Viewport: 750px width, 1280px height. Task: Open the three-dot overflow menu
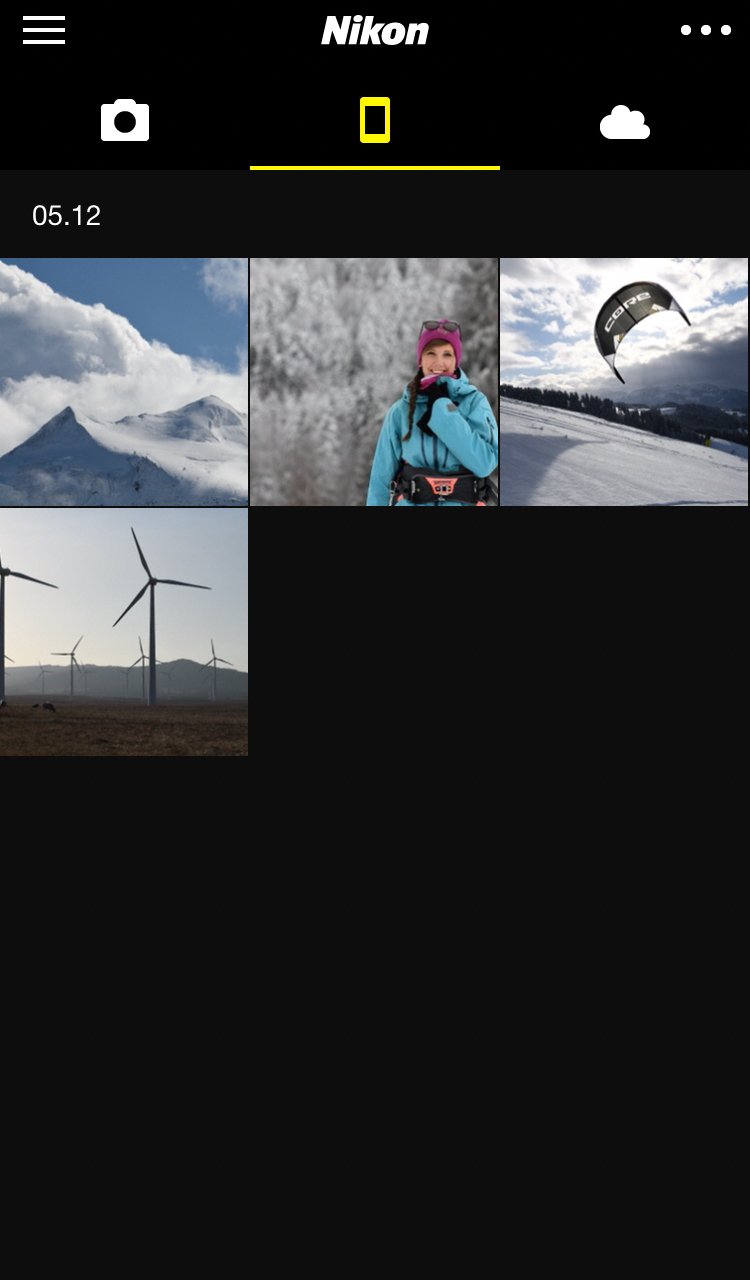coord(705,30)
